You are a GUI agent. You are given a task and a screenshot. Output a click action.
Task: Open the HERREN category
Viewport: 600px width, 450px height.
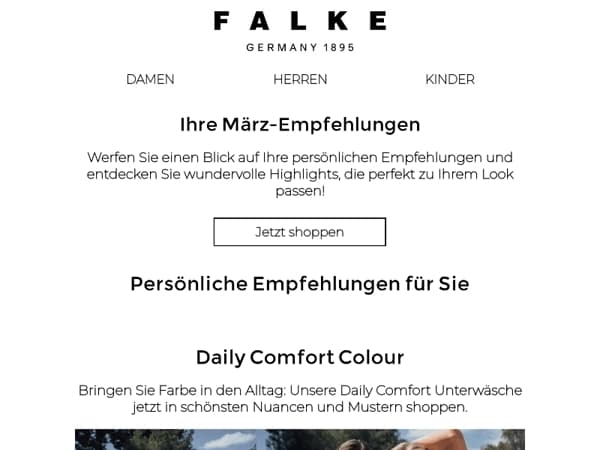(300, 80)
